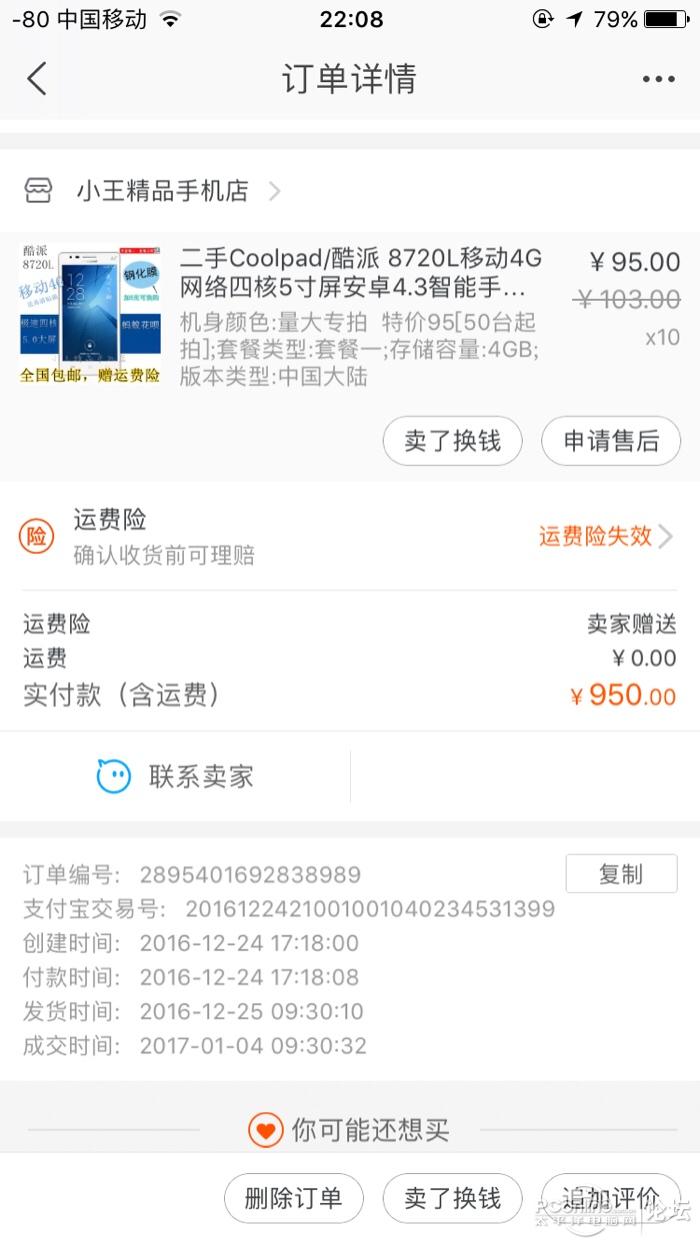This screenshot has width=700, height=1246.
Task: Tap 卖了换钱 in the bottom bar
Action: (452, 1198)
